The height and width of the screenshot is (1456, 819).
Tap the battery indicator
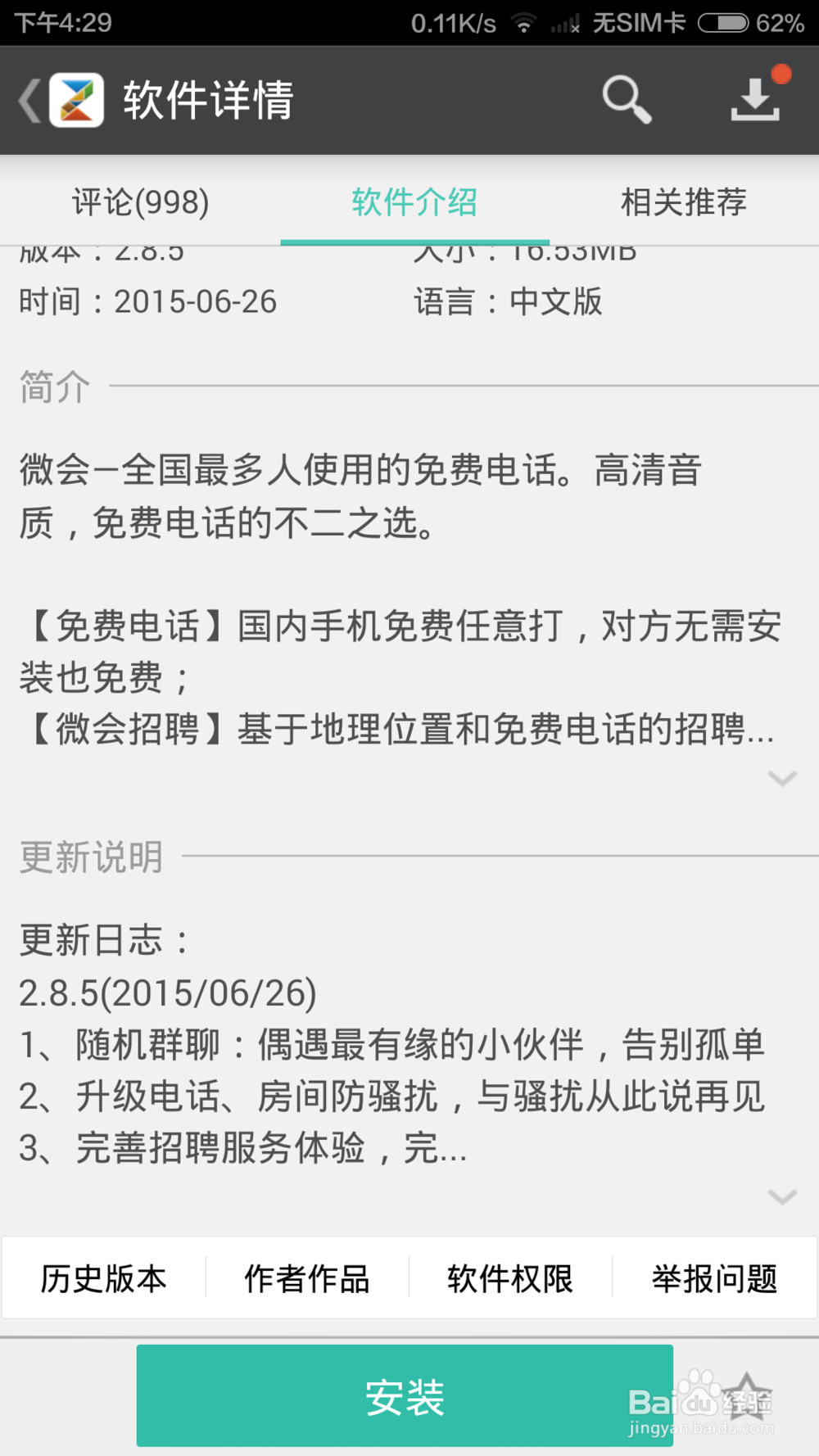[x=724, y=22]
